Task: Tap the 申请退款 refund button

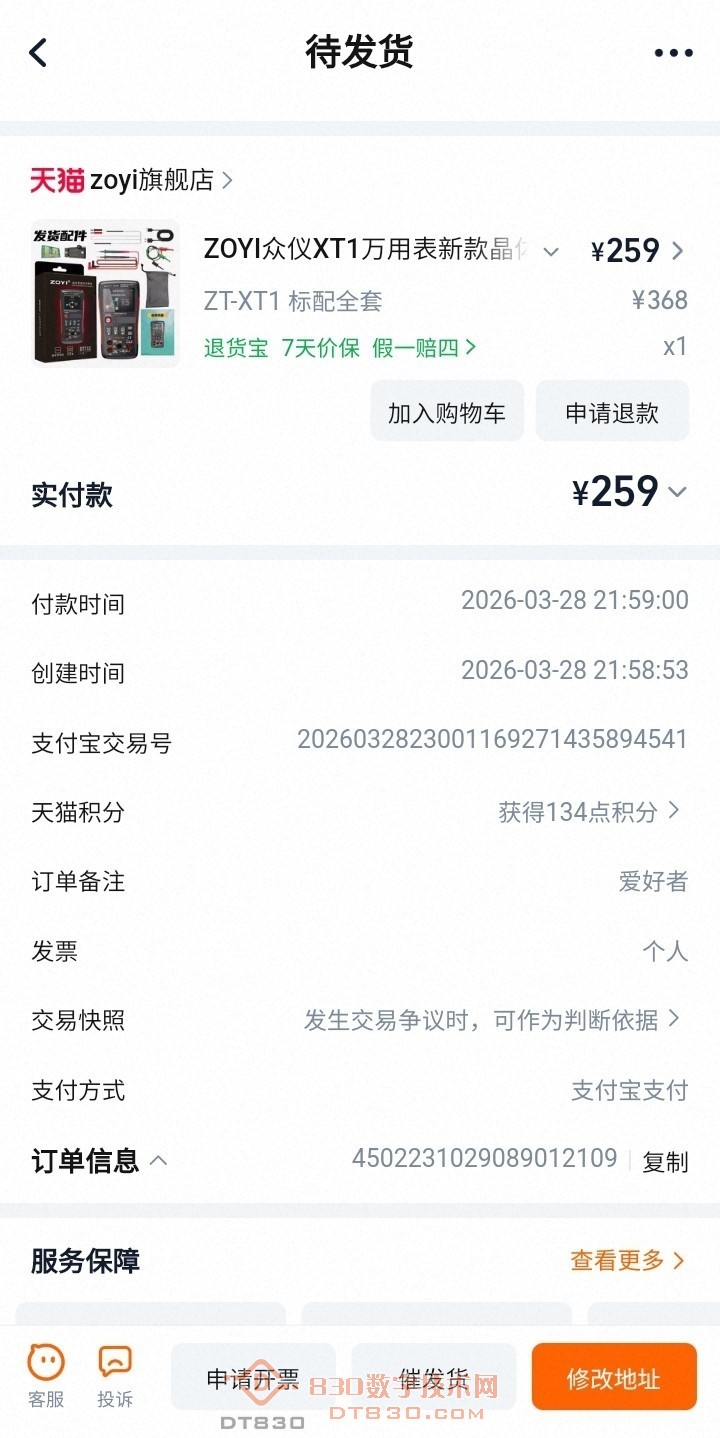Action: coord(612,410)
